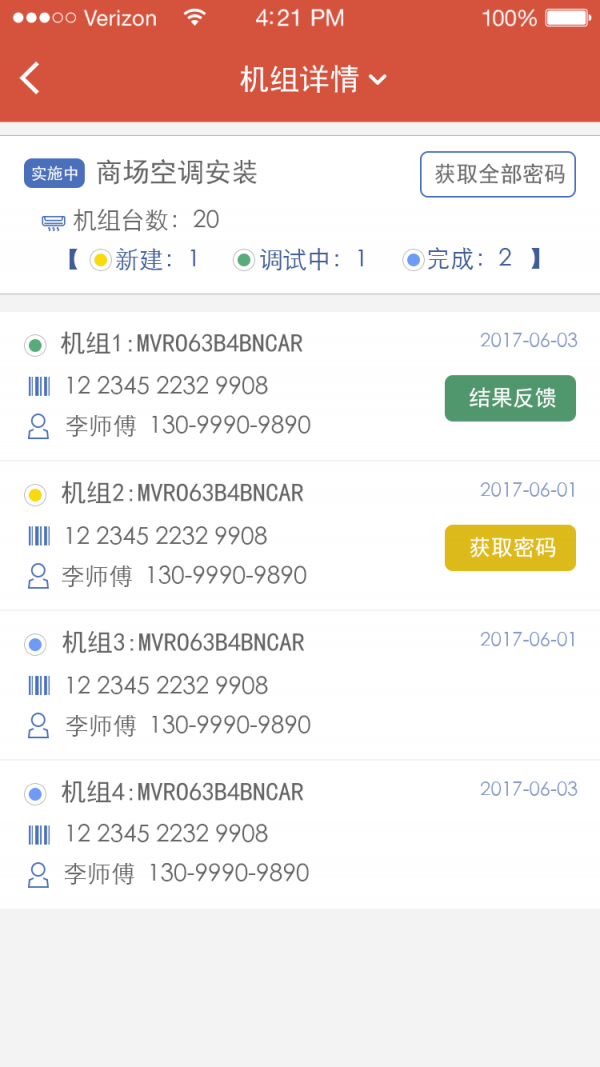
Task: Go back using the header arrow
Action: (x=30, y=78)
